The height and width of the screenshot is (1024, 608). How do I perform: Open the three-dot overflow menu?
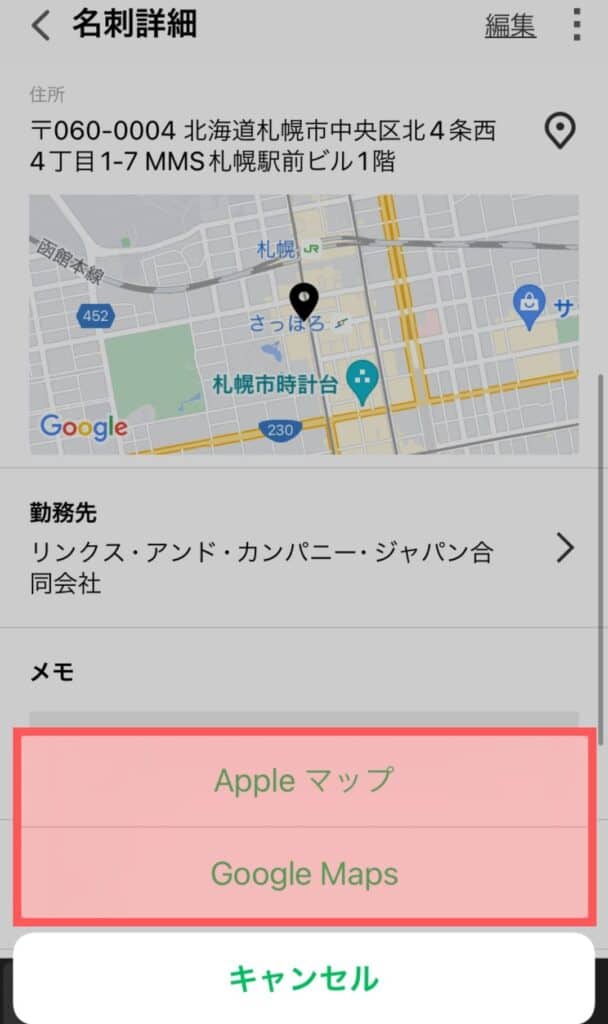point(576,25)
